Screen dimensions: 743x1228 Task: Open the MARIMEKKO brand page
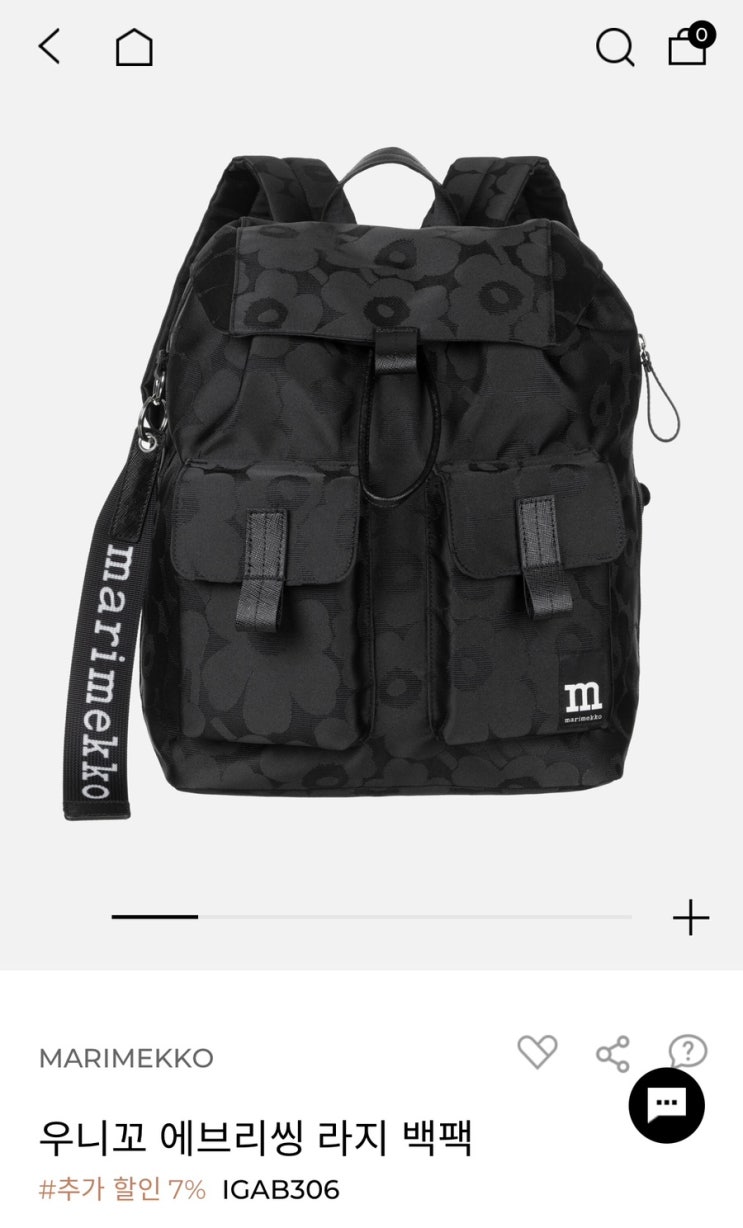[126, 1059]
